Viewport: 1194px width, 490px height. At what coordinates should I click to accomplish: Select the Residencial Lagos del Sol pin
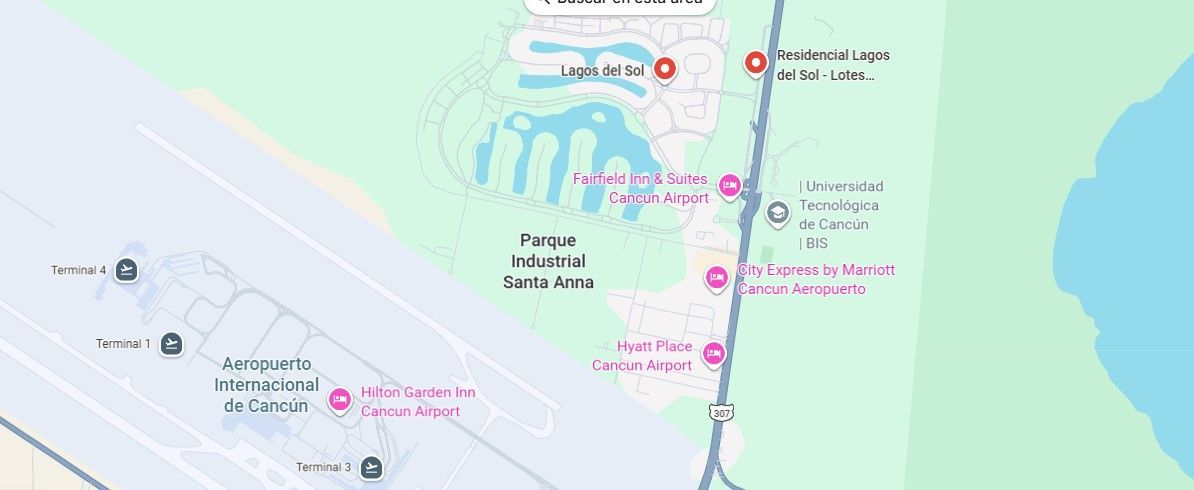point(755,64)
